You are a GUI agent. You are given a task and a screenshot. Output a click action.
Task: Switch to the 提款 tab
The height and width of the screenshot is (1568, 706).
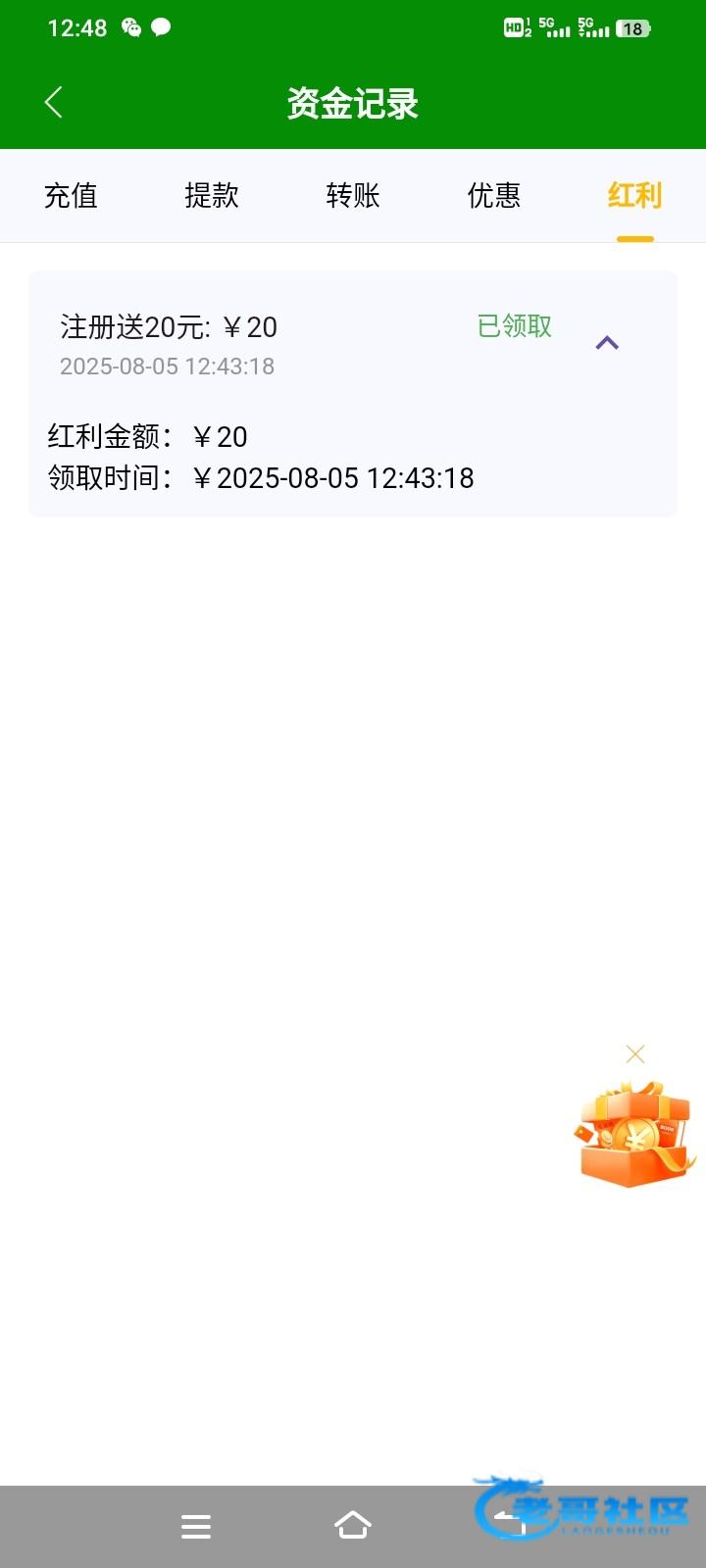point(212,195)
